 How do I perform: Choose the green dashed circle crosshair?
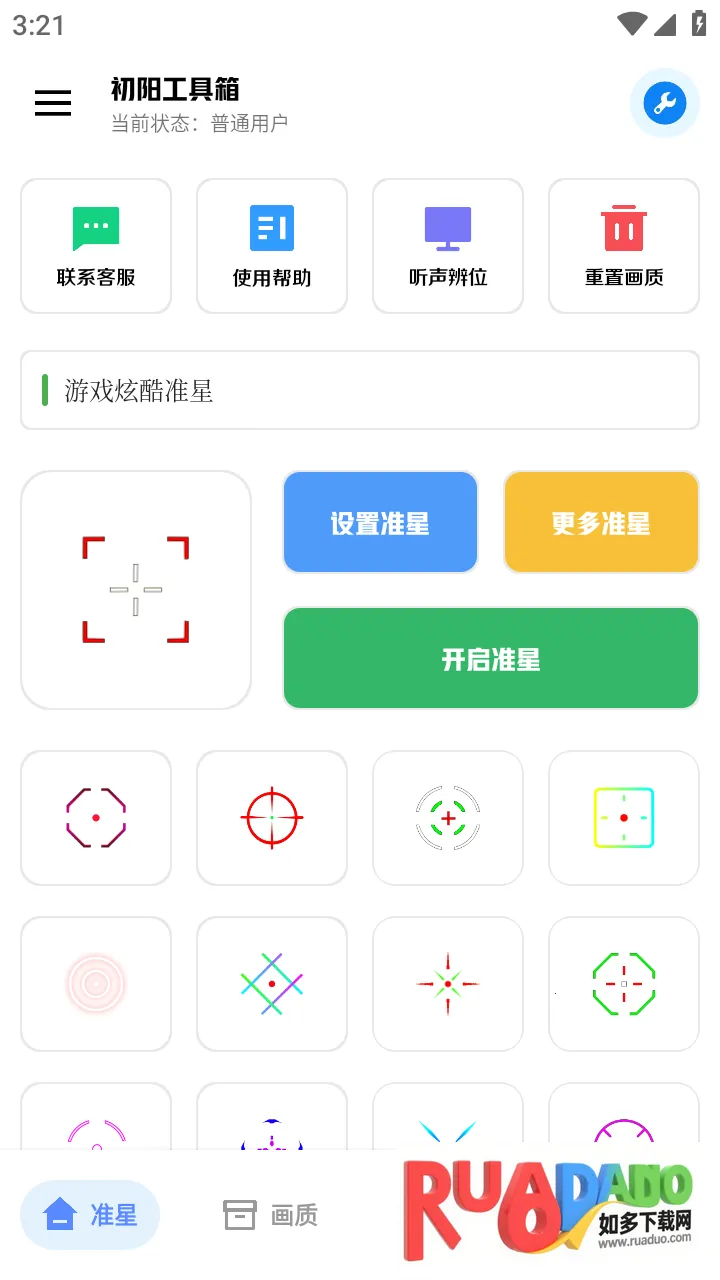click(447, 817)
